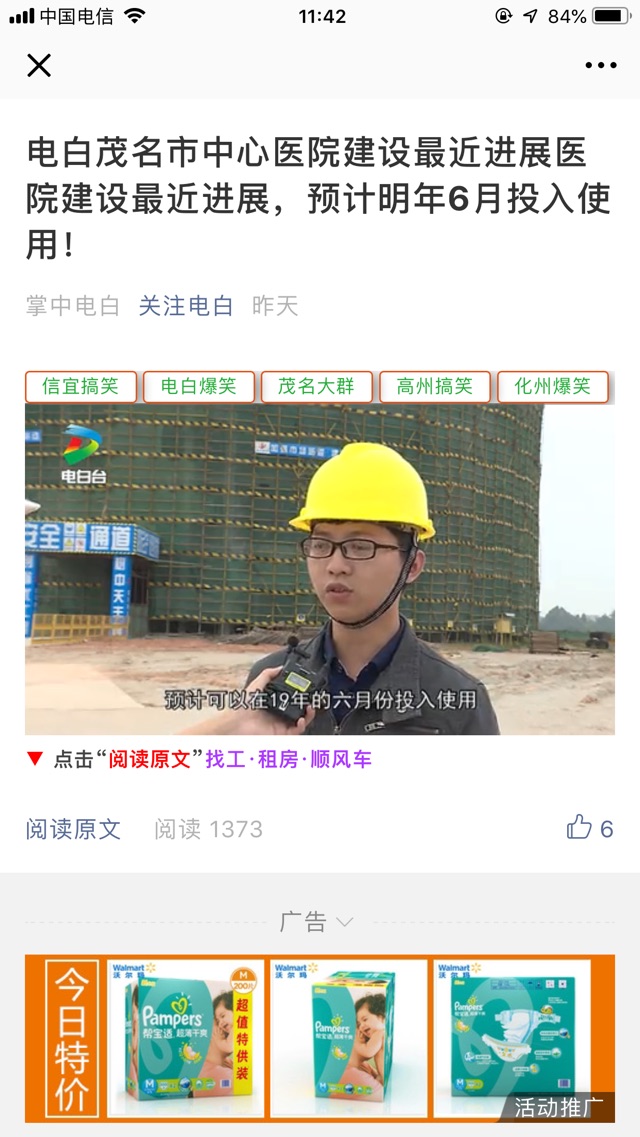Select the 电白爆笑 tag

point(199,386)
